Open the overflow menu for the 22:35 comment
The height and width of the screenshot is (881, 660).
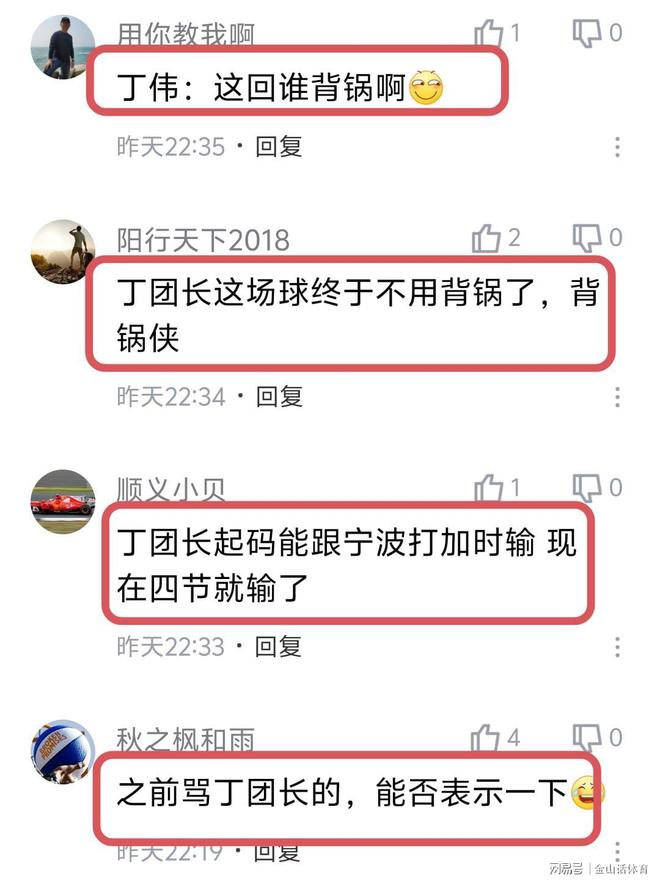point(617,147)
